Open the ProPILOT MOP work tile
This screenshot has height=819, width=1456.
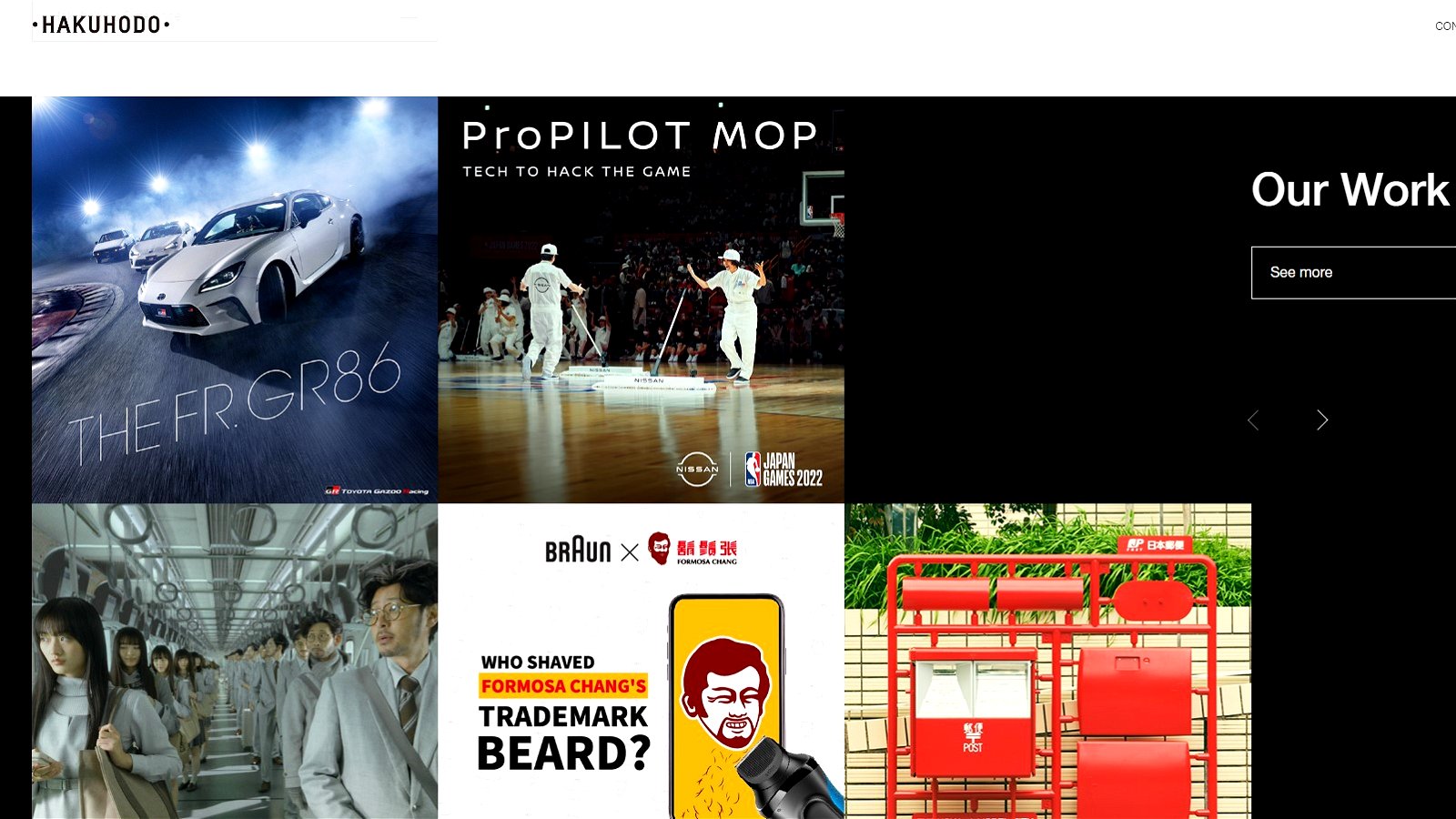coord(641,300)
